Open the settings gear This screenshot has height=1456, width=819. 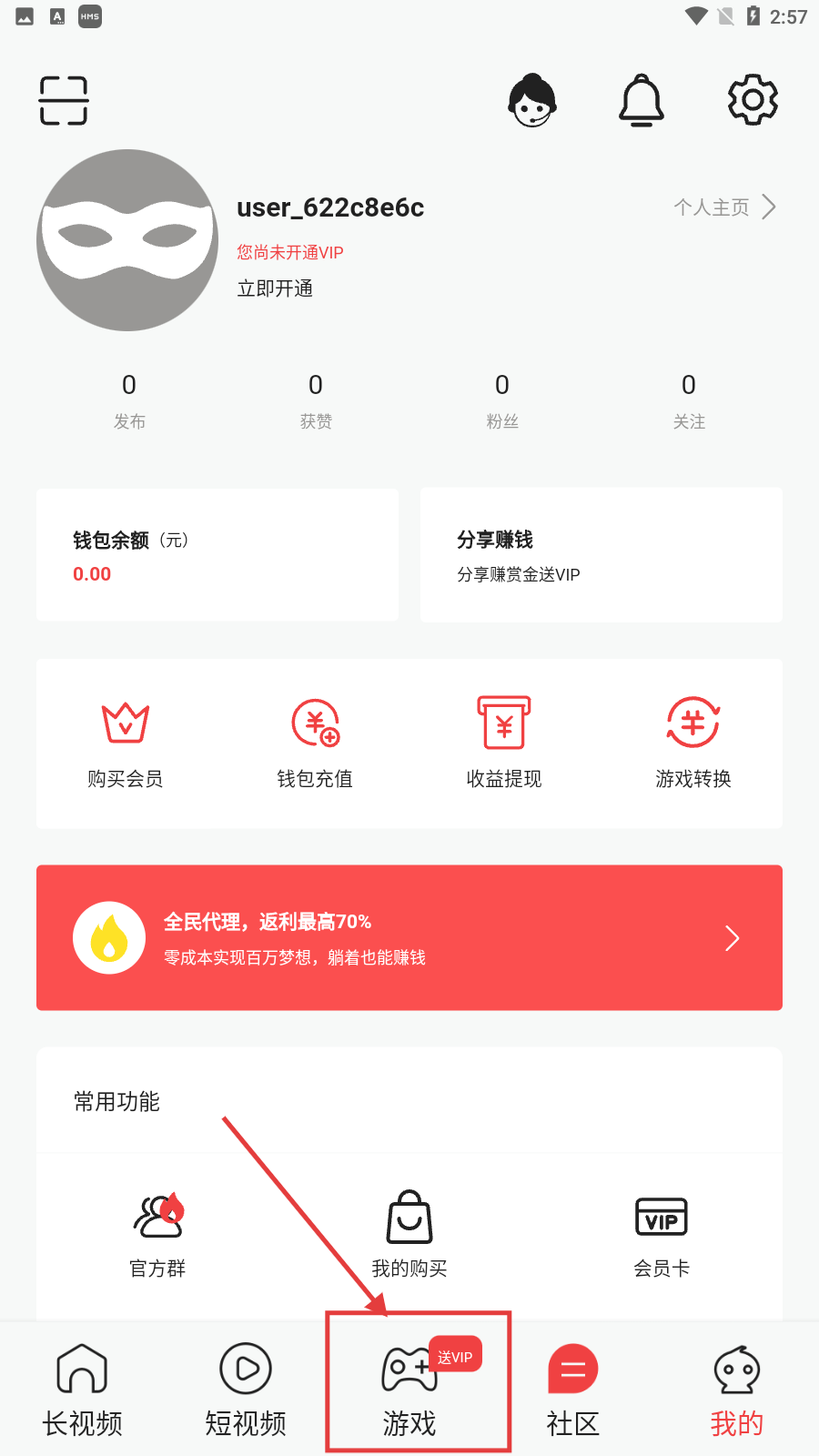coord(753,100)
